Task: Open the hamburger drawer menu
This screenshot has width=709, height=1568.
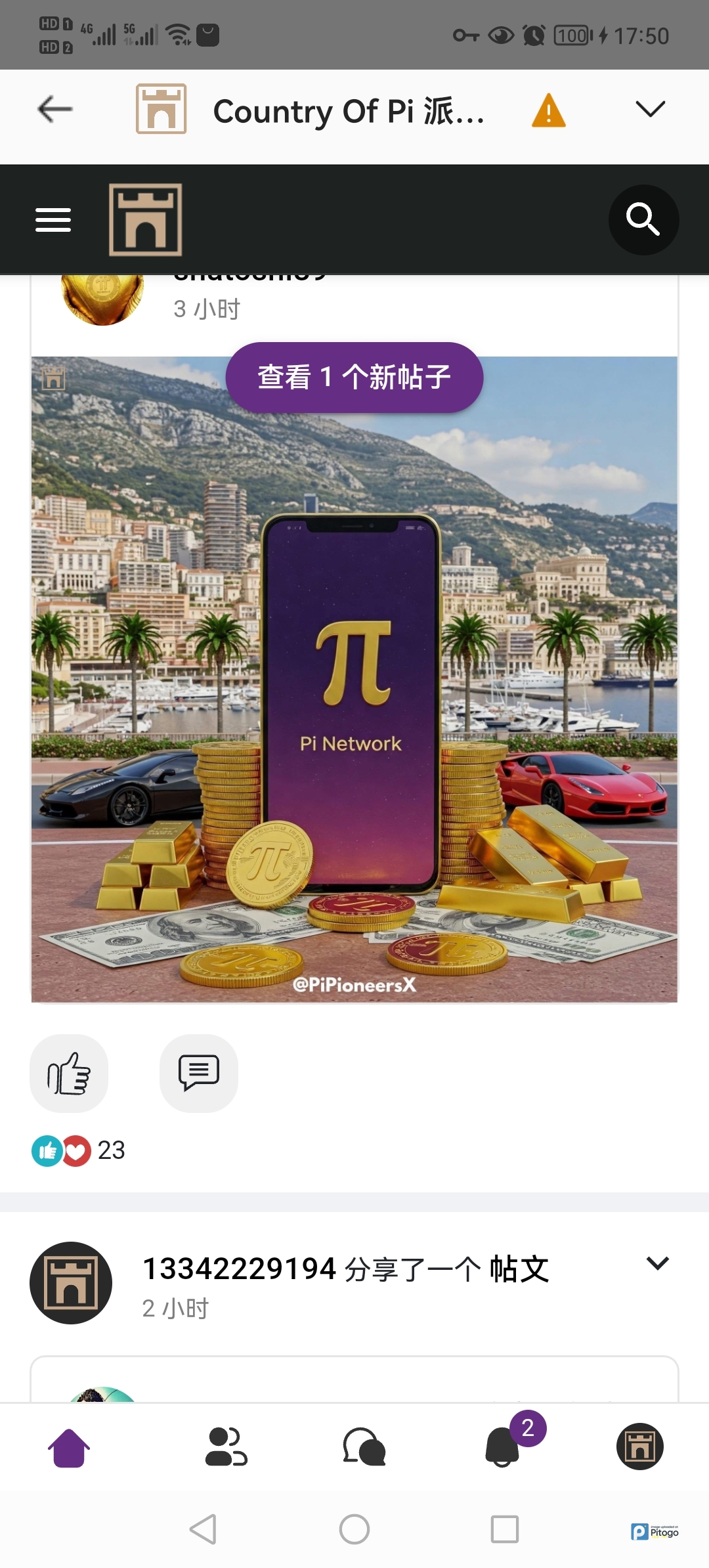Action: (x=53, y=220)
